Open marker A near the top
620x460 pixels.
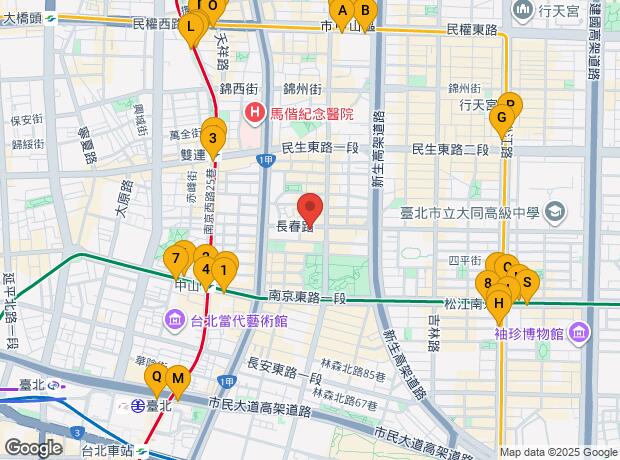tap(342, 12)
